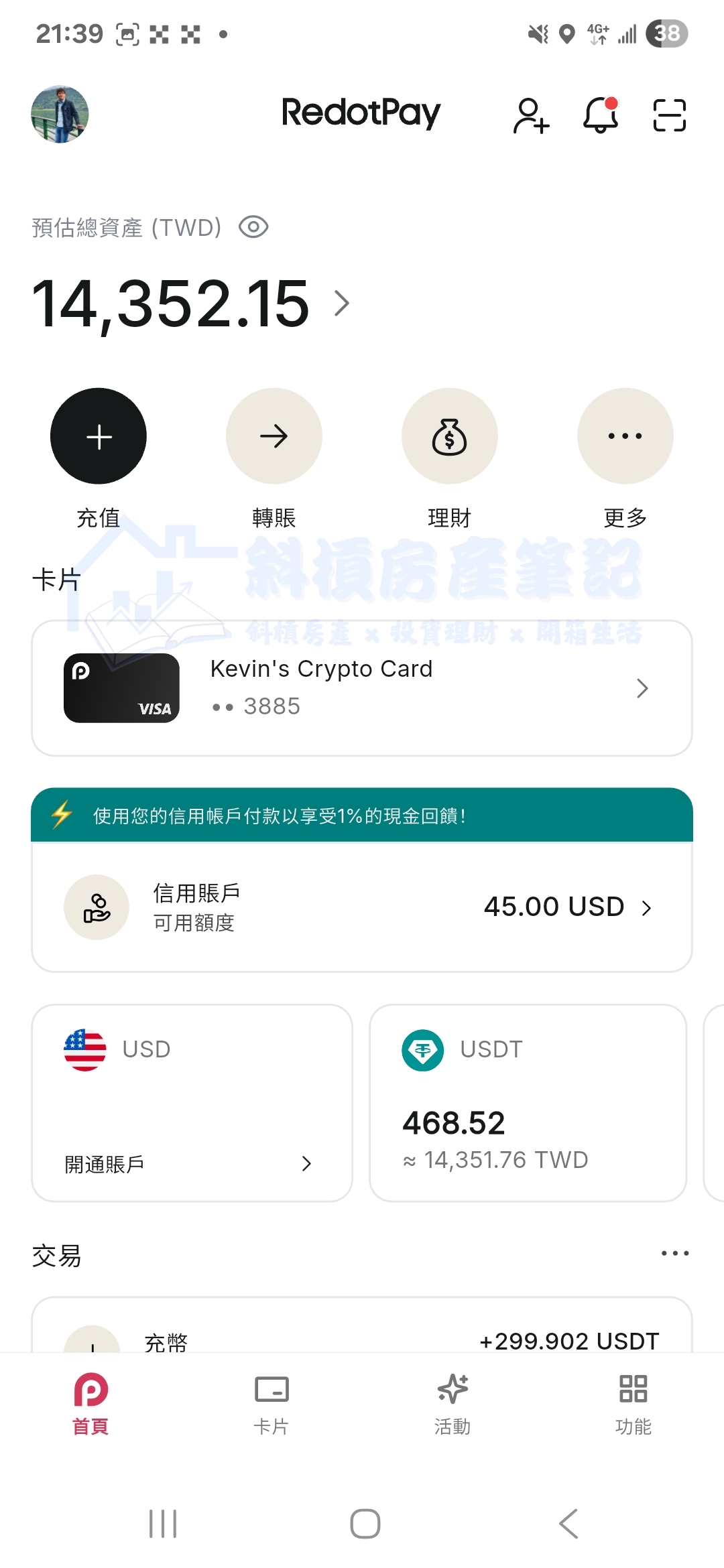Open the USD account via 開通賬戶
This screenshot has height=1568, width=724.
[x=191, y=1163]
